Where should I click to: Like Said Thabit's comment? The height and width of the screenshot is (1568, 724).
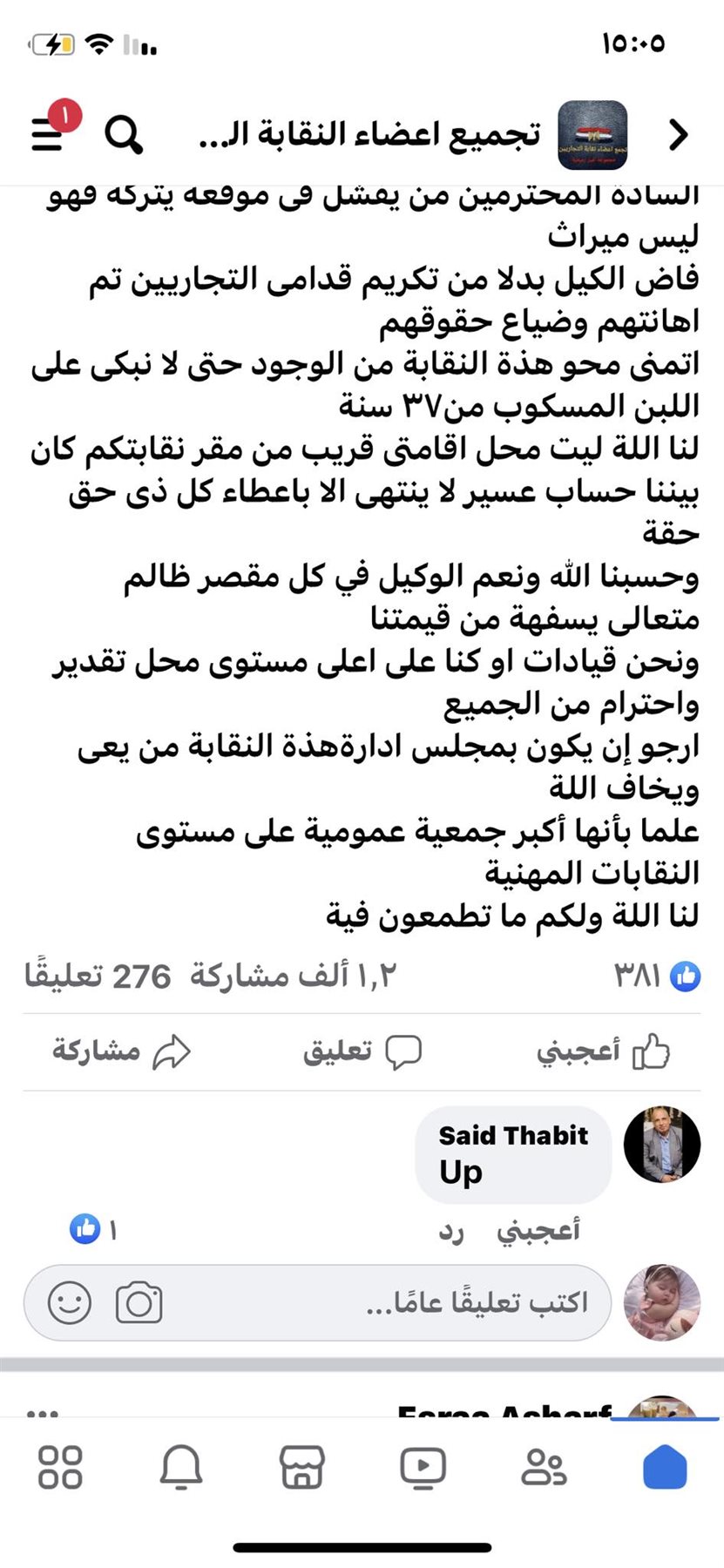538,1230
